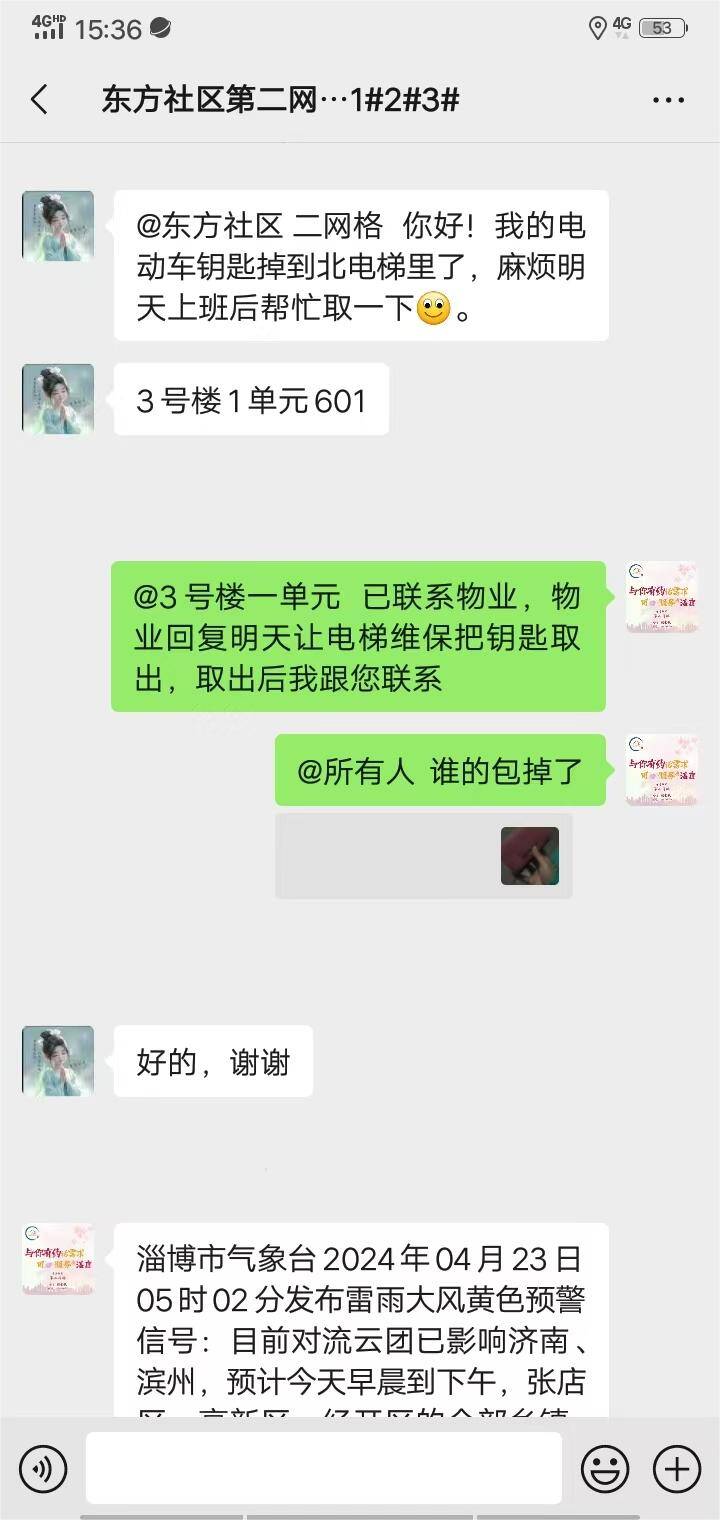720x1520 pixels.
Task: Open sender avatar next to the weather warning message
Action: (x=58, y=1259)
